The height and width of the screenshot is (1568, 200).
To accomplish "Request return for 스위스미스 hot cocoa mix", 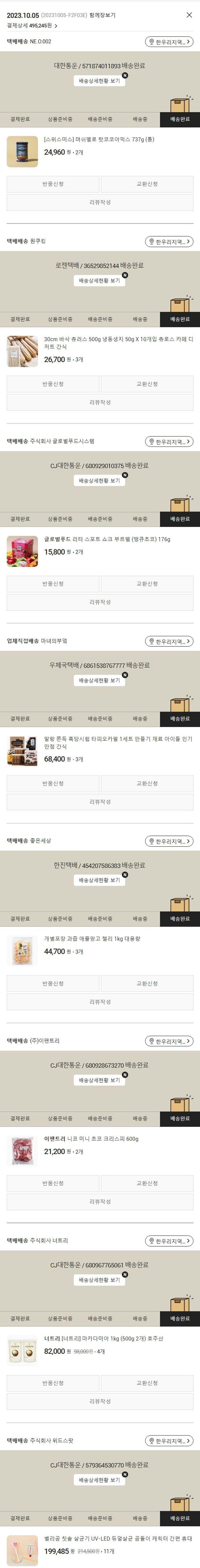I will (x=53, y=184).
